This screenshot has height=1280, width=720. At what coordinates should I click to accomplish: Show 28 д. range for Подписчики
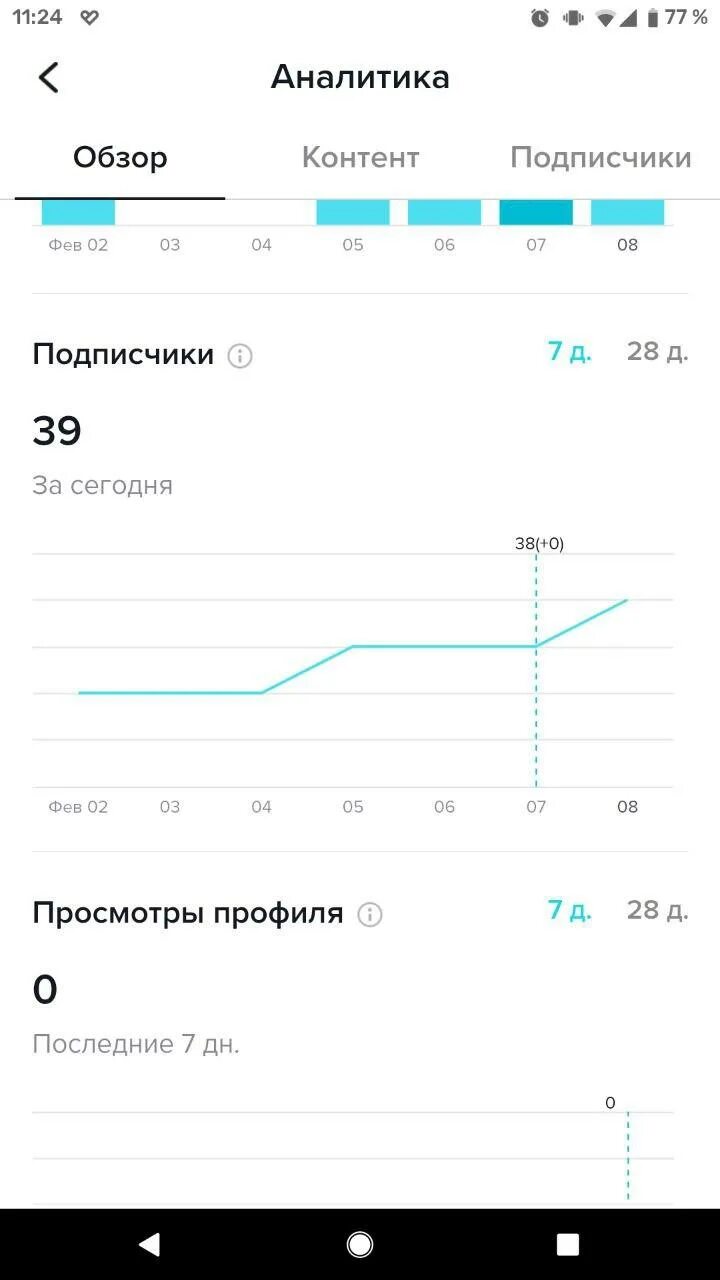pyautogui.click(x=657, y=352)
